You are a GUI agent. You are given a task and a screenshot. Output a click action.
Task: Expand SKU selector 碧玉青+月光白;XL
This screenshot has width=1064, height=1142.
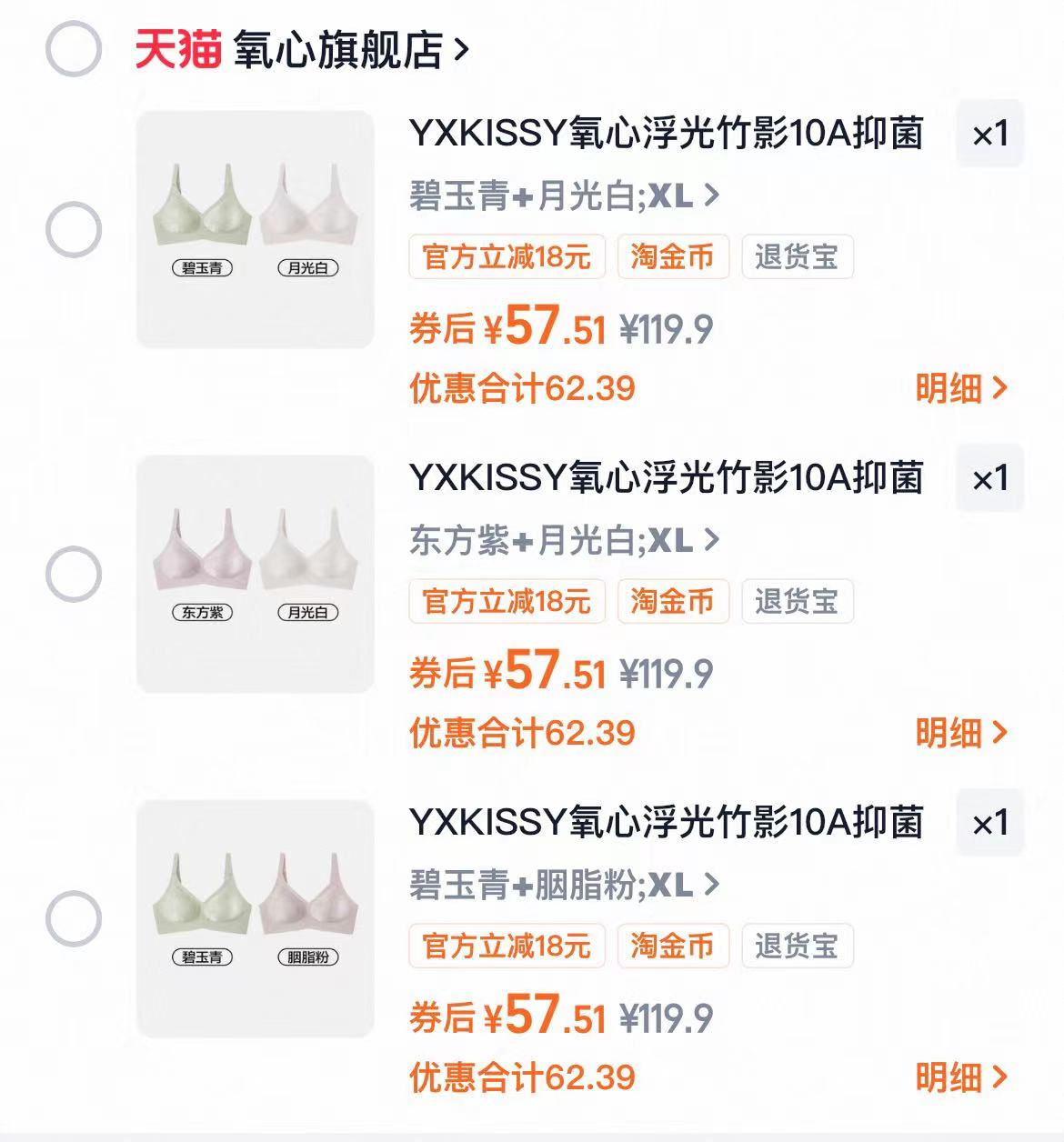pyautogui.click(x=559, y=195)
